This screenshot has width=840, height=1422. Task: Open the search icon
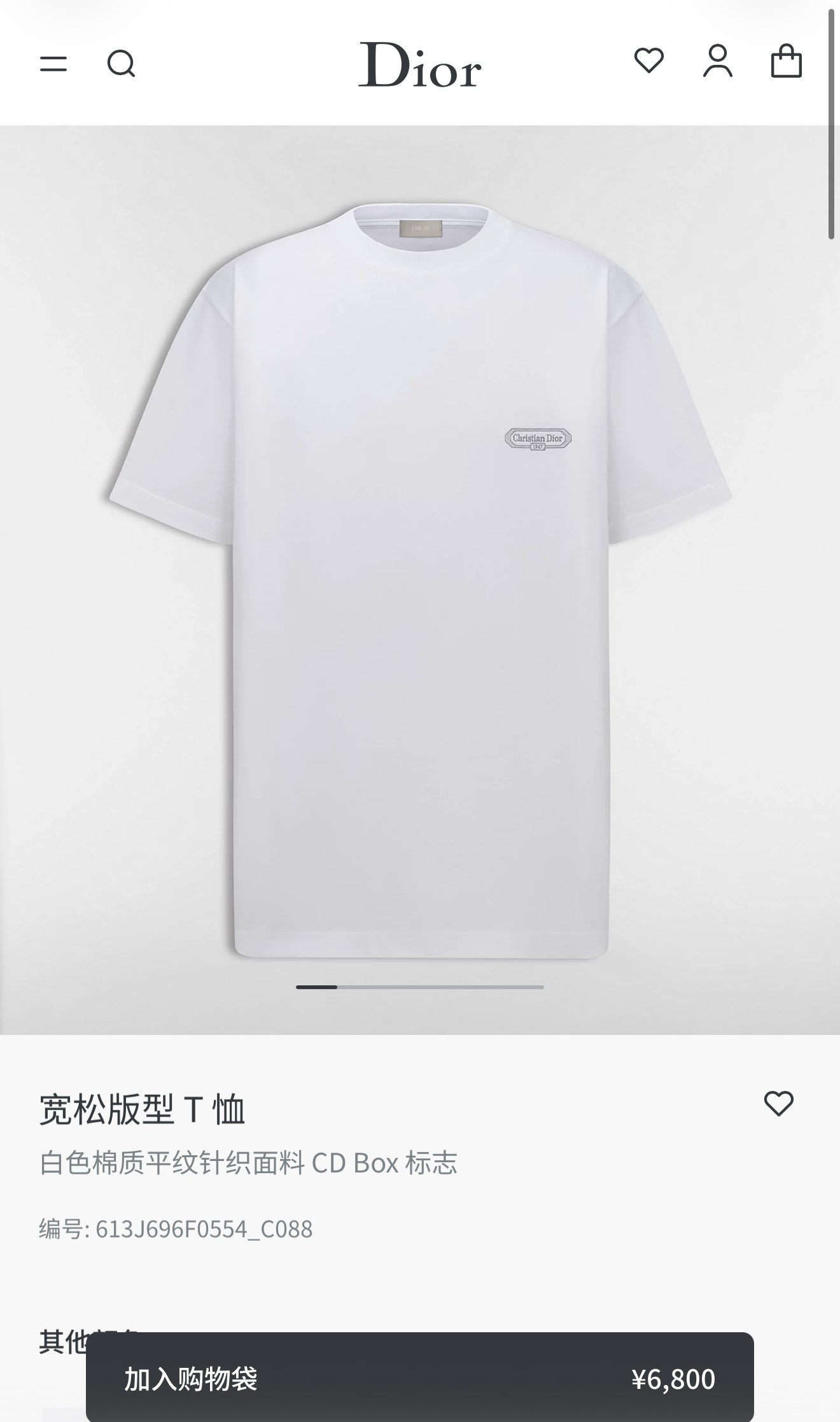(x=121, y=64)
